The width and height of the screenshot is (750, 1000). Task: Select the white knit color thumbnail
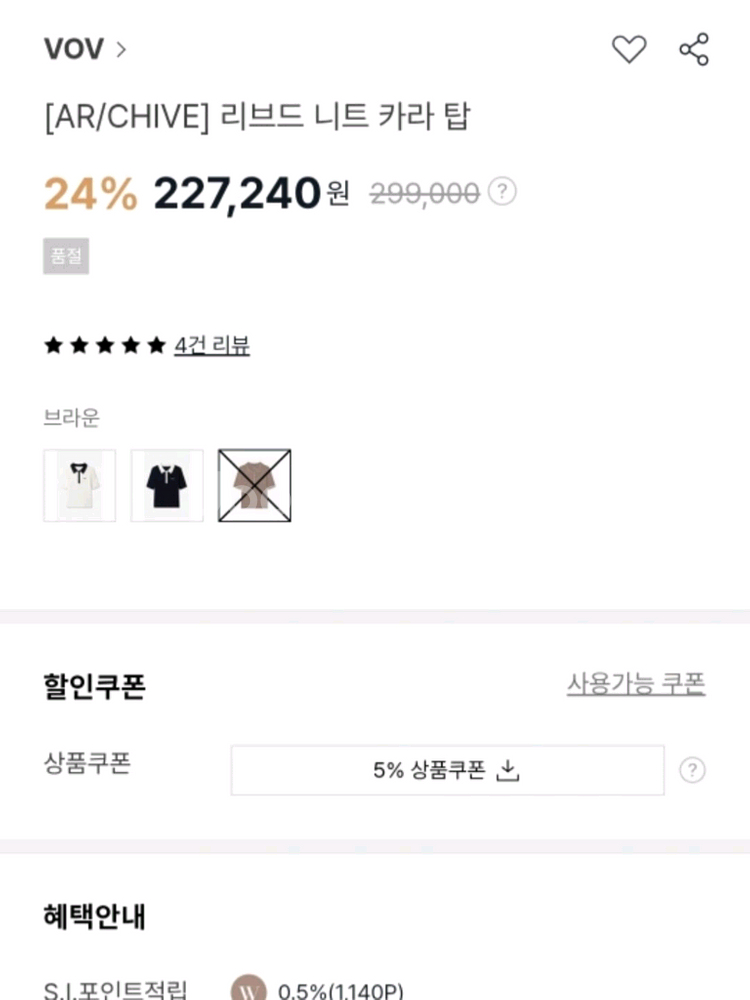[79, 486]
